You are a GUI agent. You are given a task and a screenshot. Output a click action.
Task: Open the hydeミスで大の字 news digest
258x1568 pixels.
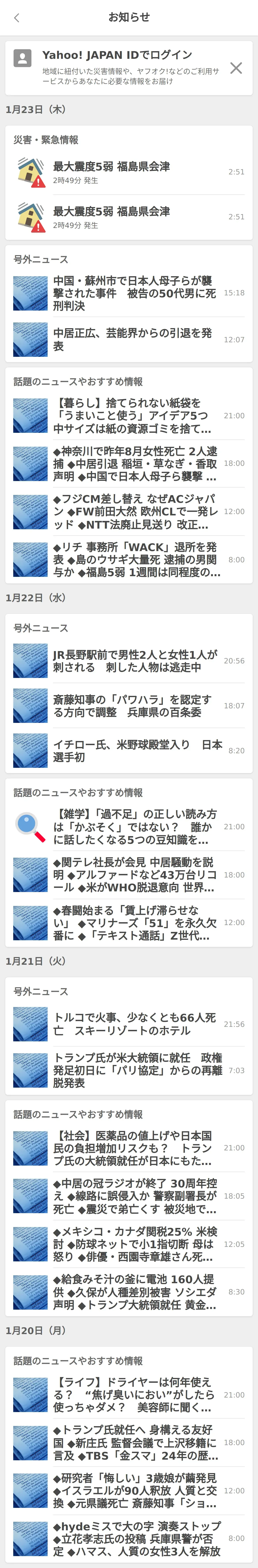(x=134, y=1538)
